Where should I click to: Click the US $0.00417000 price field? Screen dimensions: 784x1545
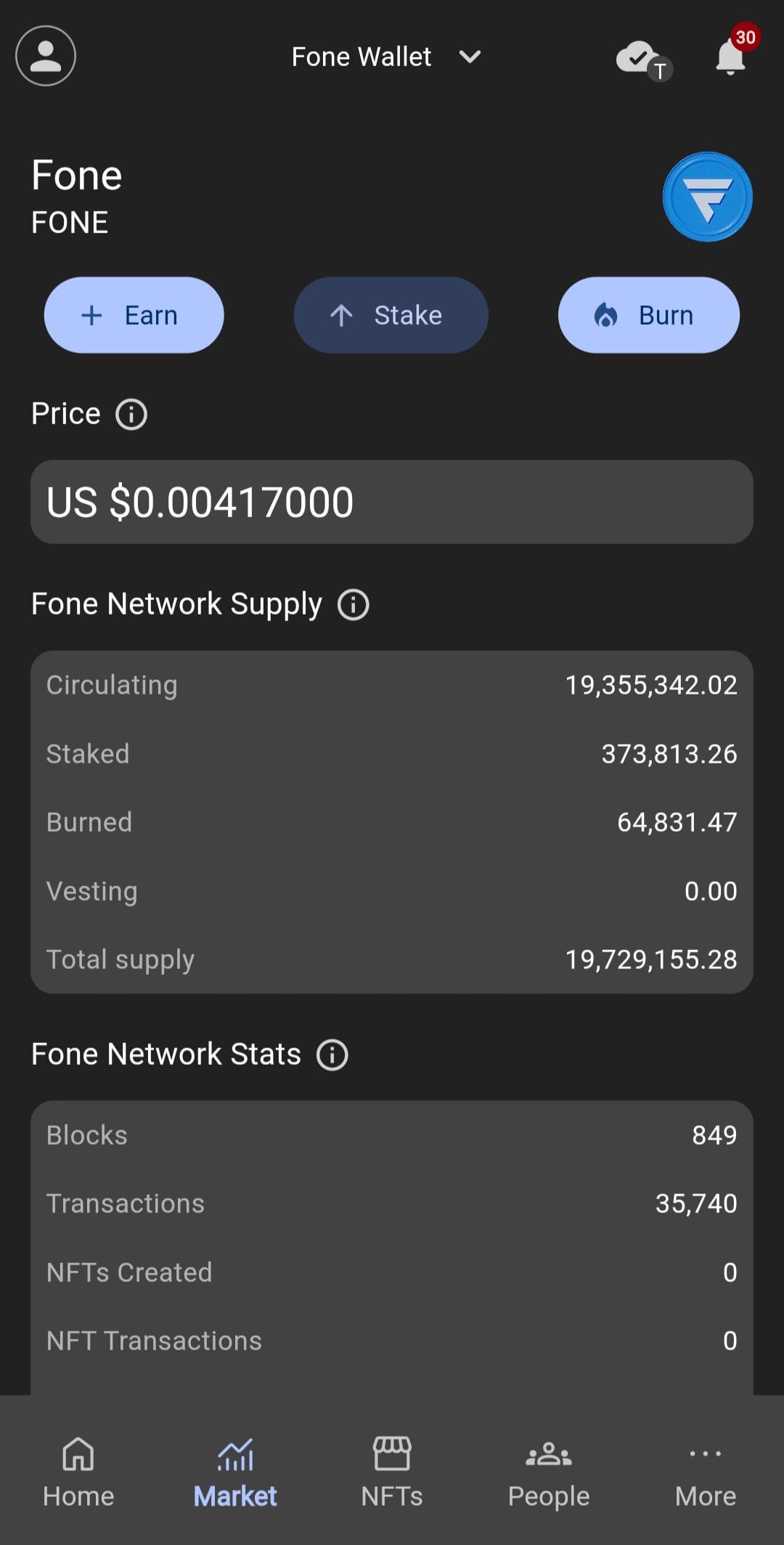click(392, 501)
